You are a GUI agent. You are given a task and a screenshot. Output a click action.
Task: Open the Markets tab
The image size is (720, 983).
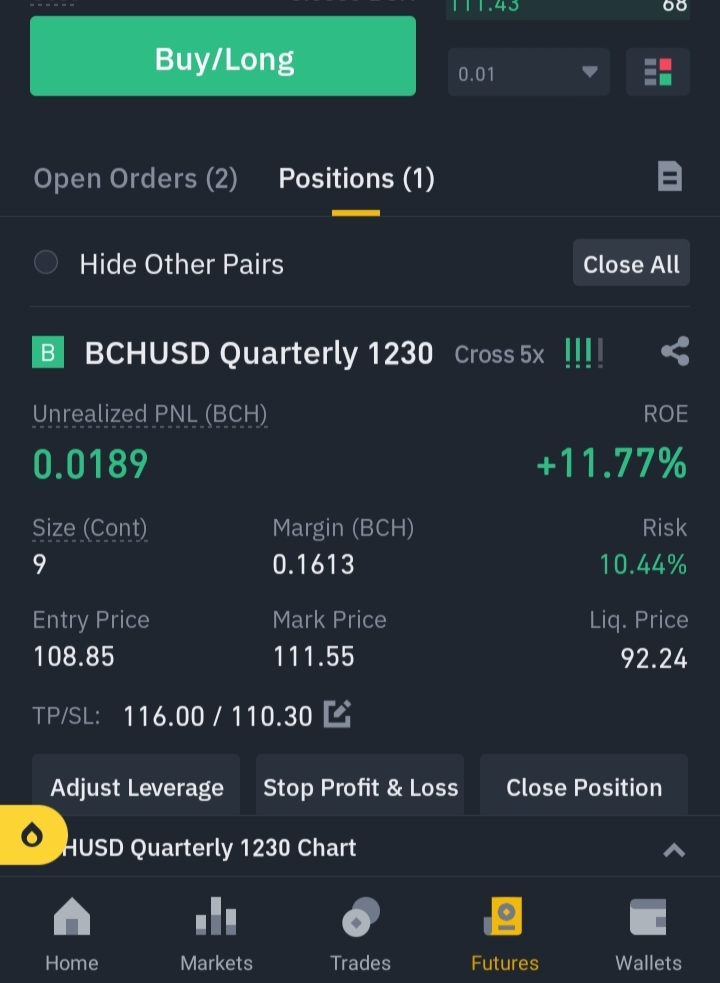216,934
